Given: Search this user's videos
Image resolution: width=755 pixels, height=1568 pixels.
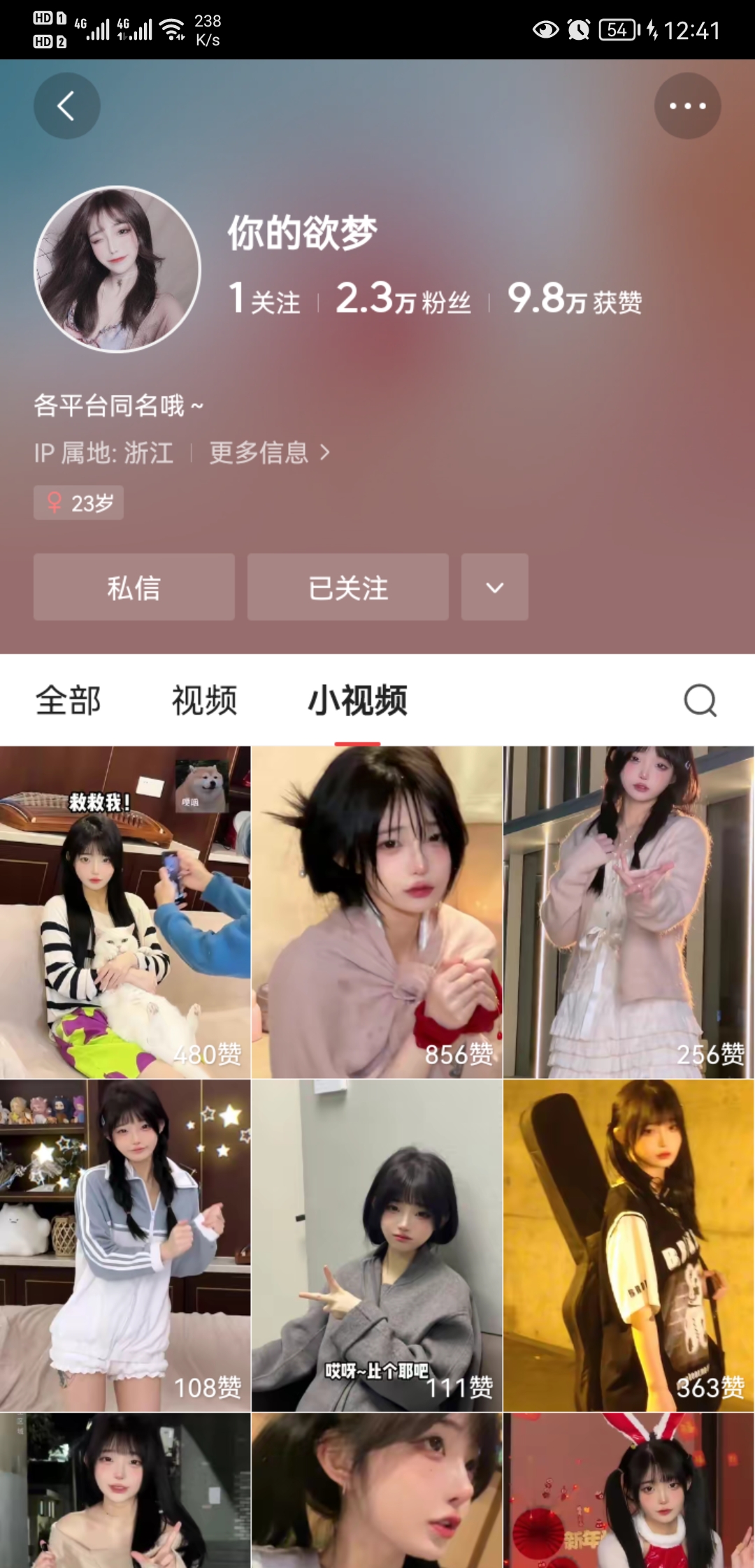Looking at the screenshot, I should point(700,700).
